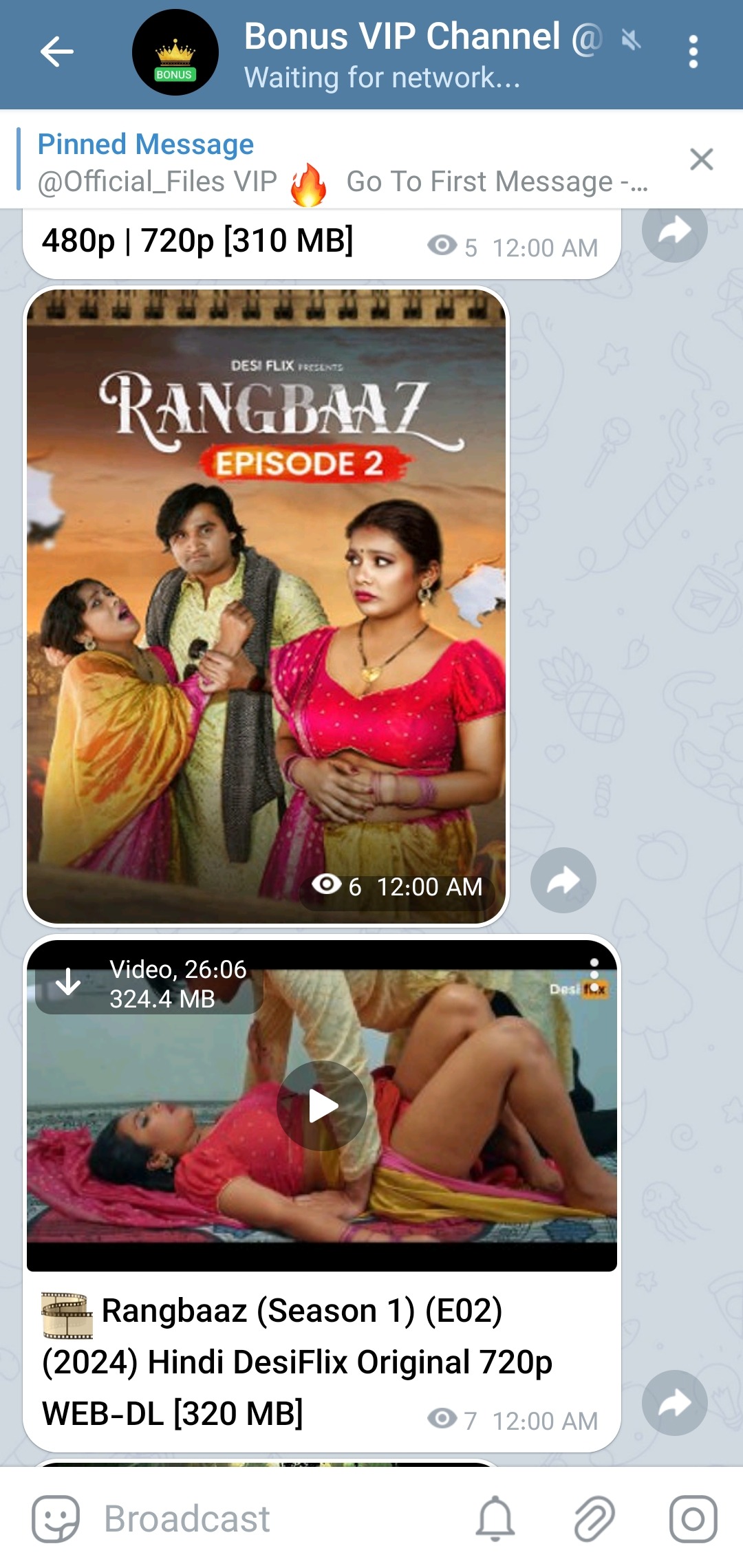Image resolution: width=743 pixels, height=1568 pixels.
Task: Open camera to record video message
Action: pyautogui.click(x=693, y=1518)
